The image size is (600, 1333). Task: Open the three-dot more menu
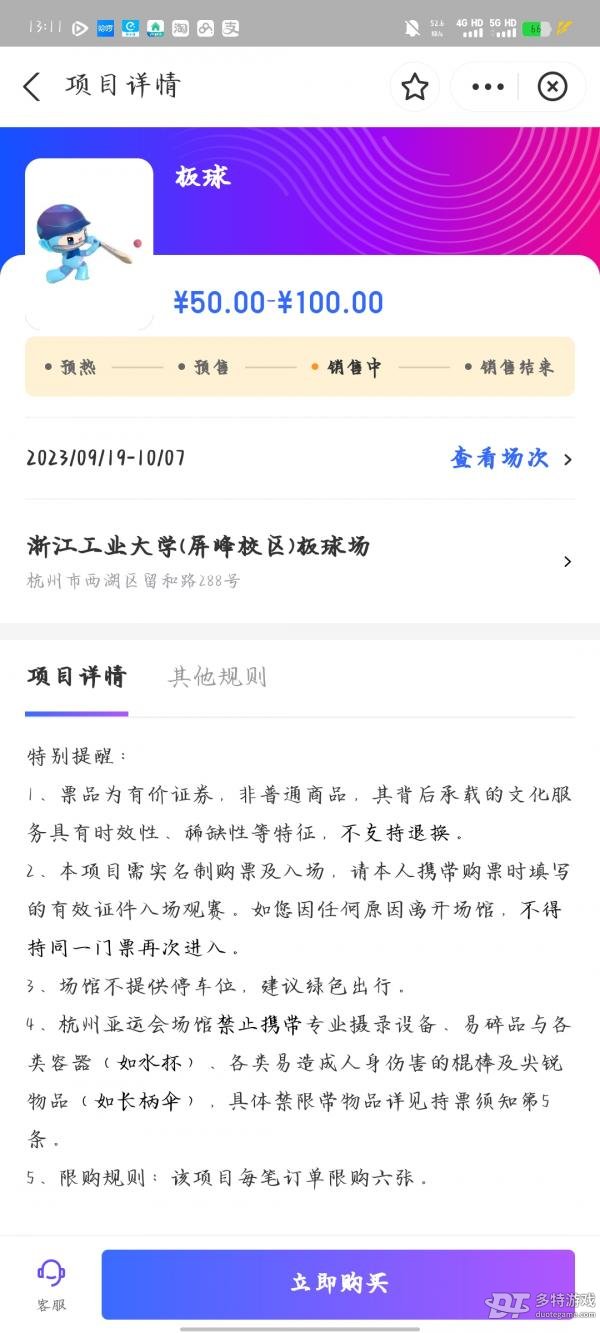tap(488, 87)
